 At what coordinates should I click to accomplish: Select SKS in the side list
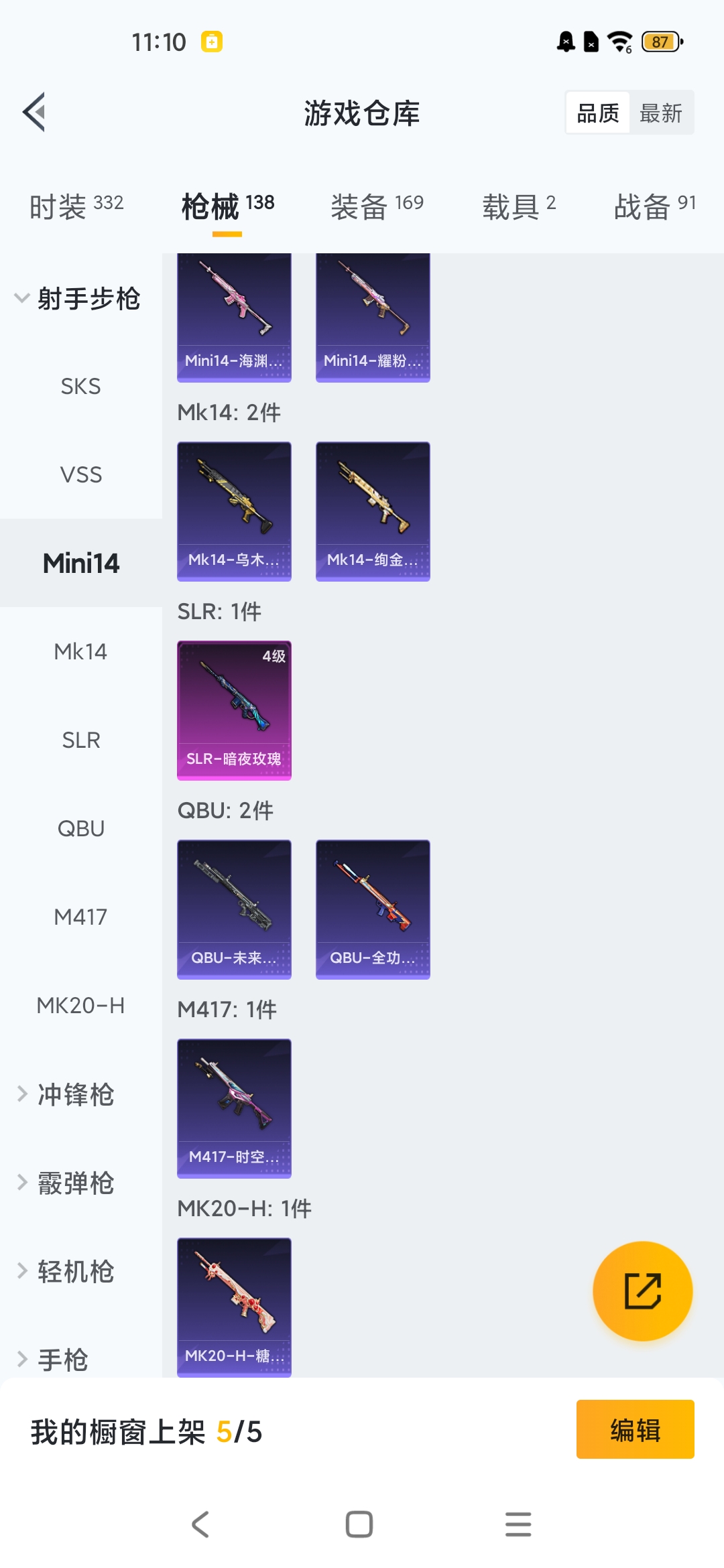80,386
